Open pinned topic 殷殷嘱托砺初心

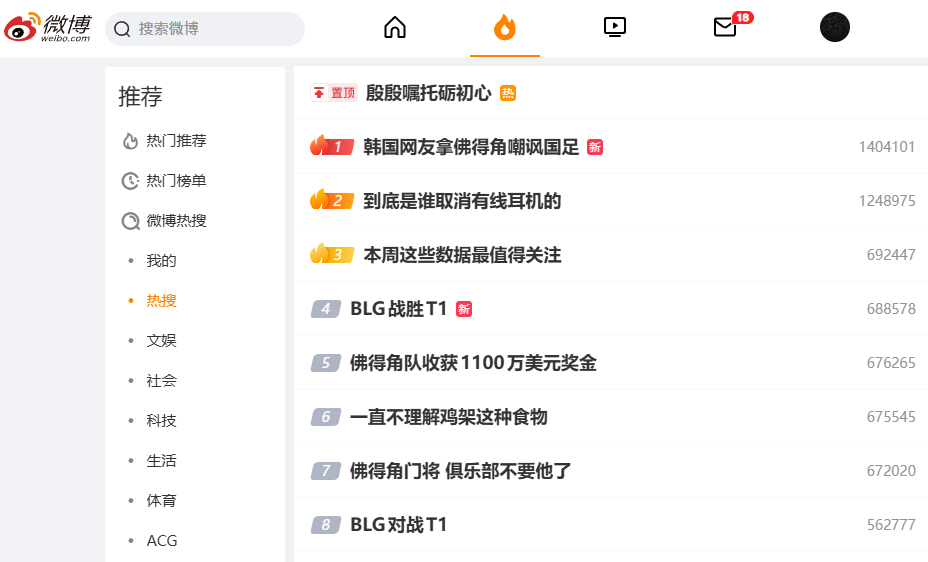[428, 93]
